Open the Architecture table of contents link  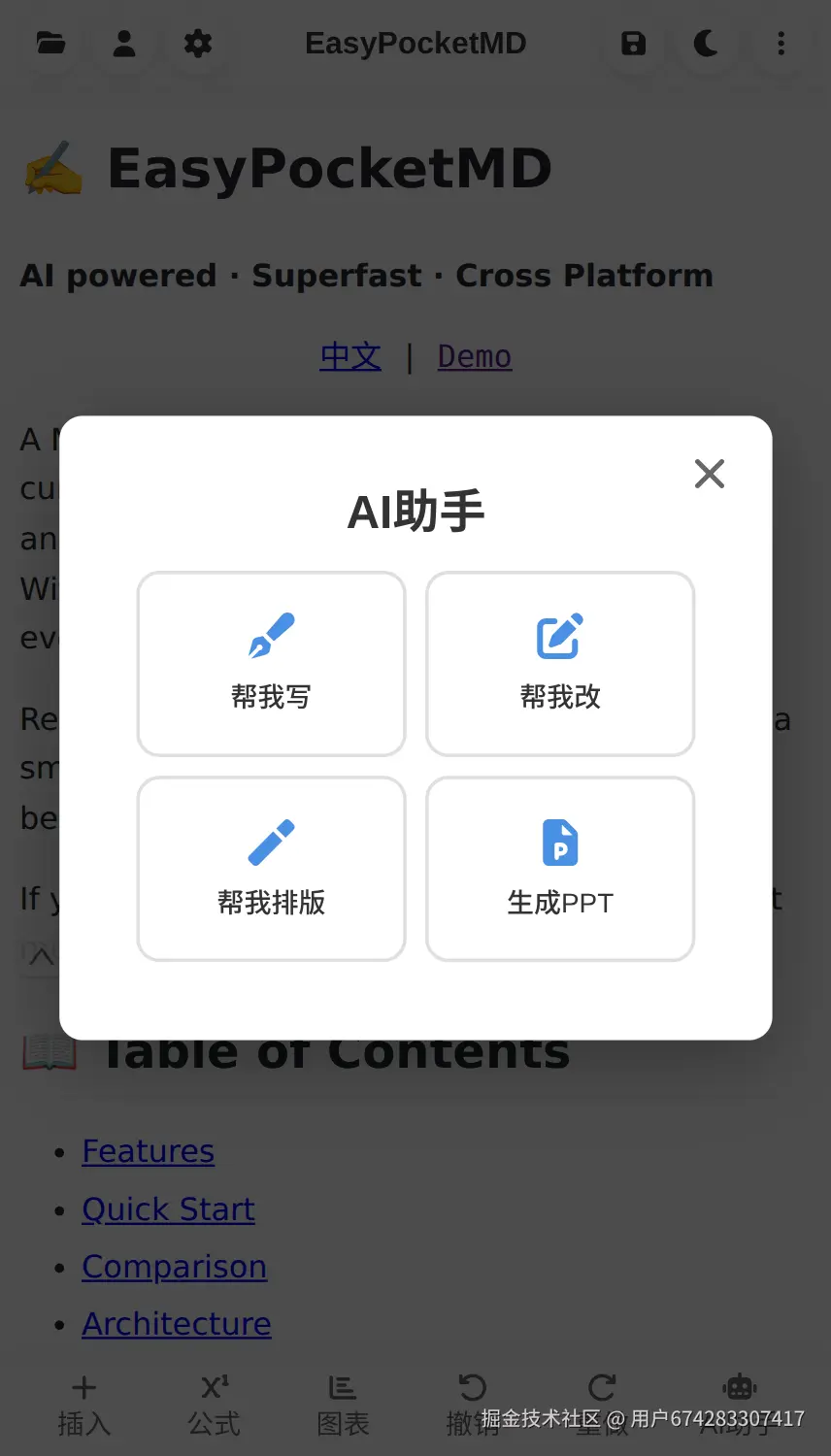point(176,1323)
